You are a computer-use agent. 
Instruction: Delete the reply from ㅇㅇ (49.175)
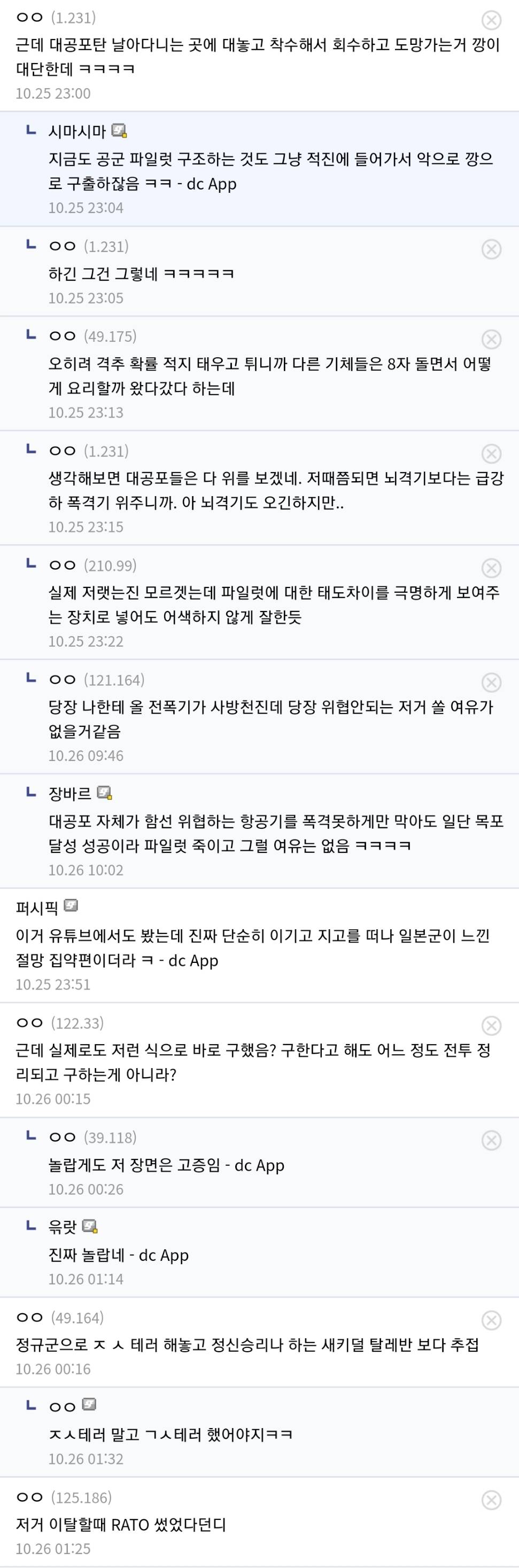click(491, 339)
